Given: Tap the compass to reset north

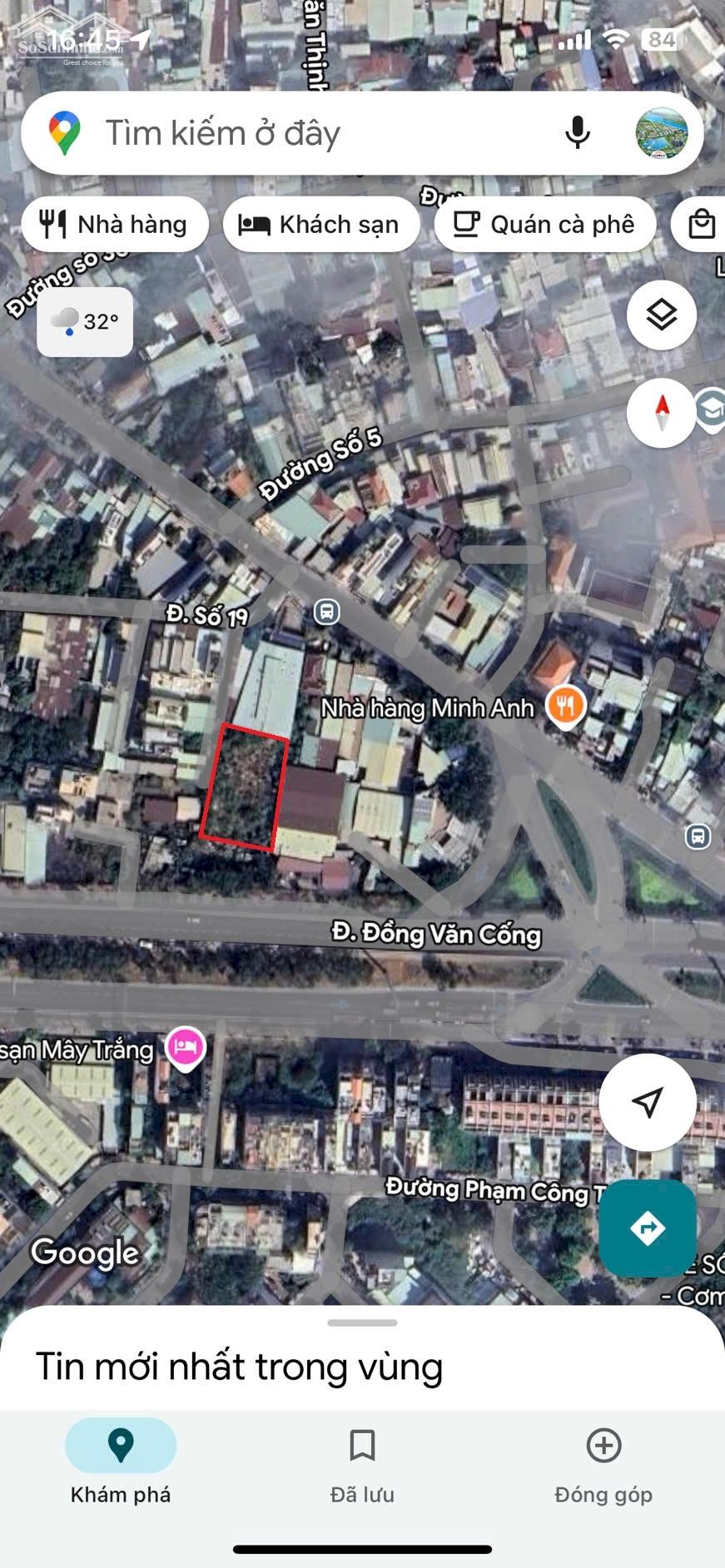Looking at the screenshot, I should pyautogui.click(x=662, y=414).
